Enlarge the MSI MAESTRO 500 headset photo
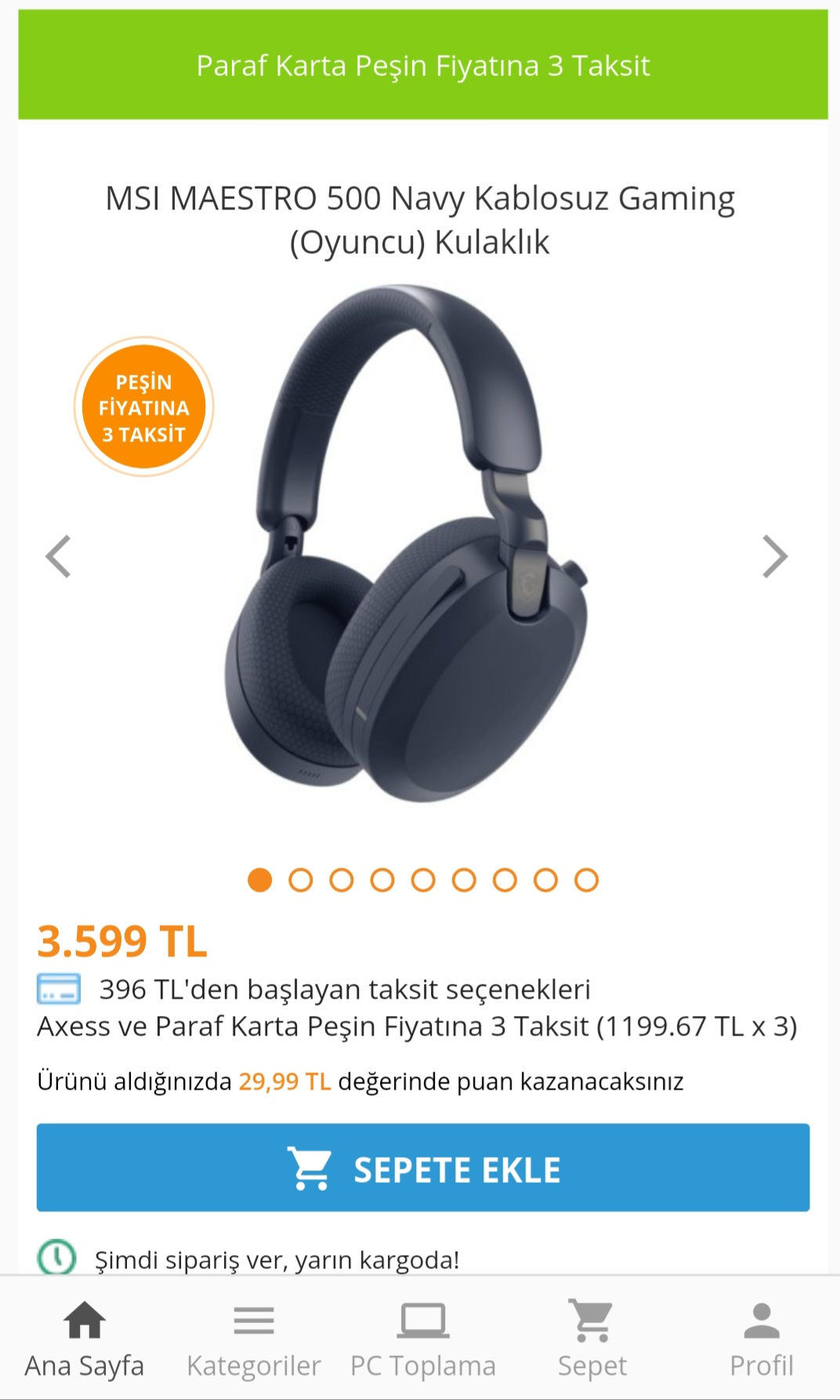Screen dimensions: 840x1400 (x=407, y=542)
